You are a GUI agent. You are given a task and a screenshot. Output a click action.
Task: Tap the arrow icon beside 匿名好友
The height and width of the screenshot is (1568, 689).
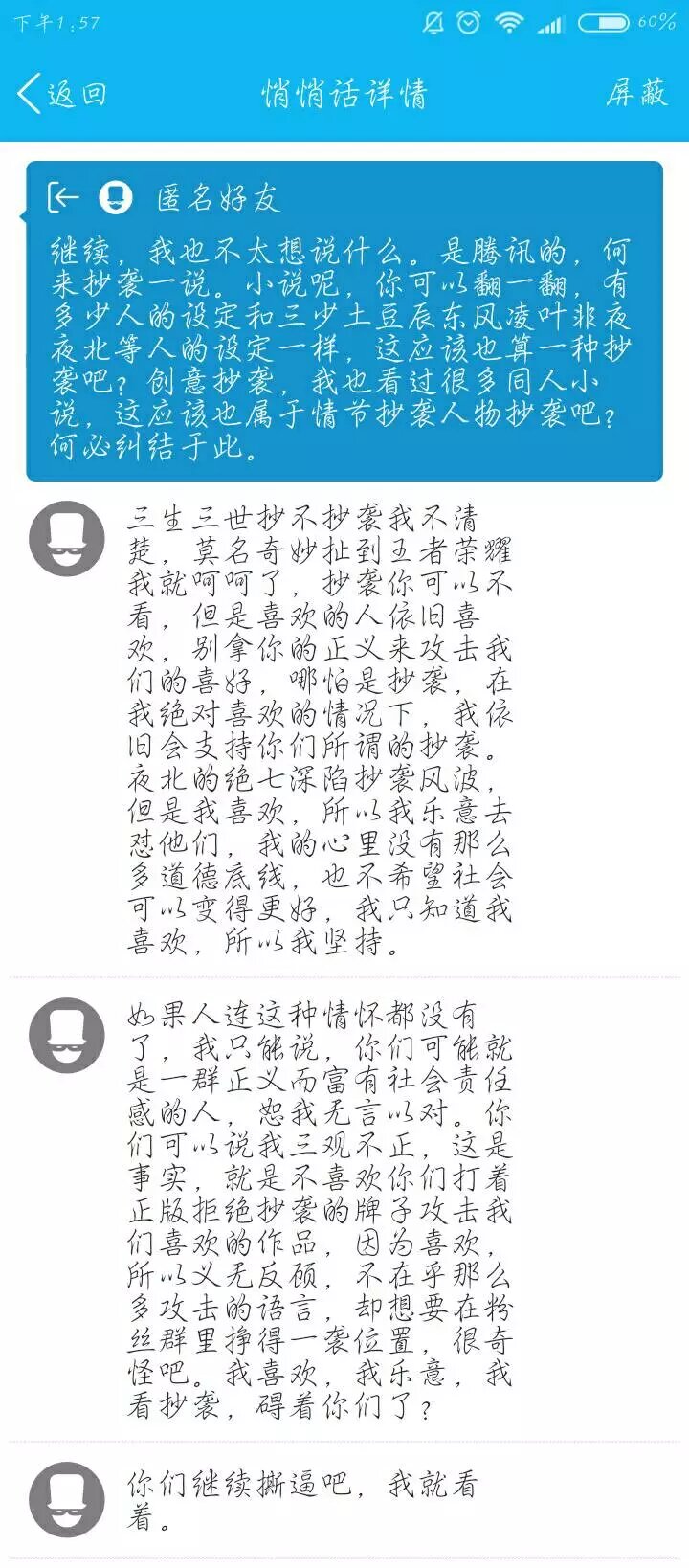tap(63, 197)
